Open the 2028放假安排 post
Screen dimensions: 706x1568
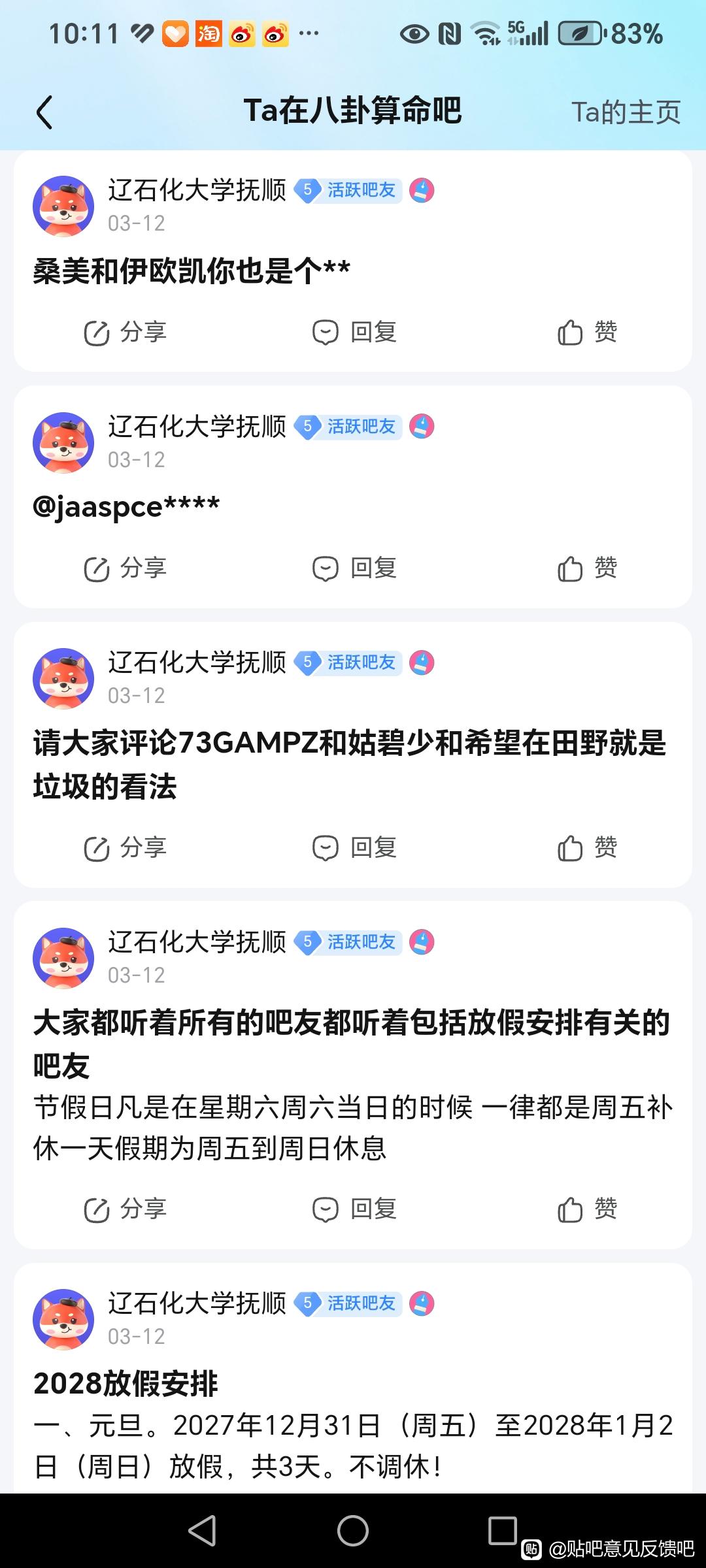tap(126, 1384)
